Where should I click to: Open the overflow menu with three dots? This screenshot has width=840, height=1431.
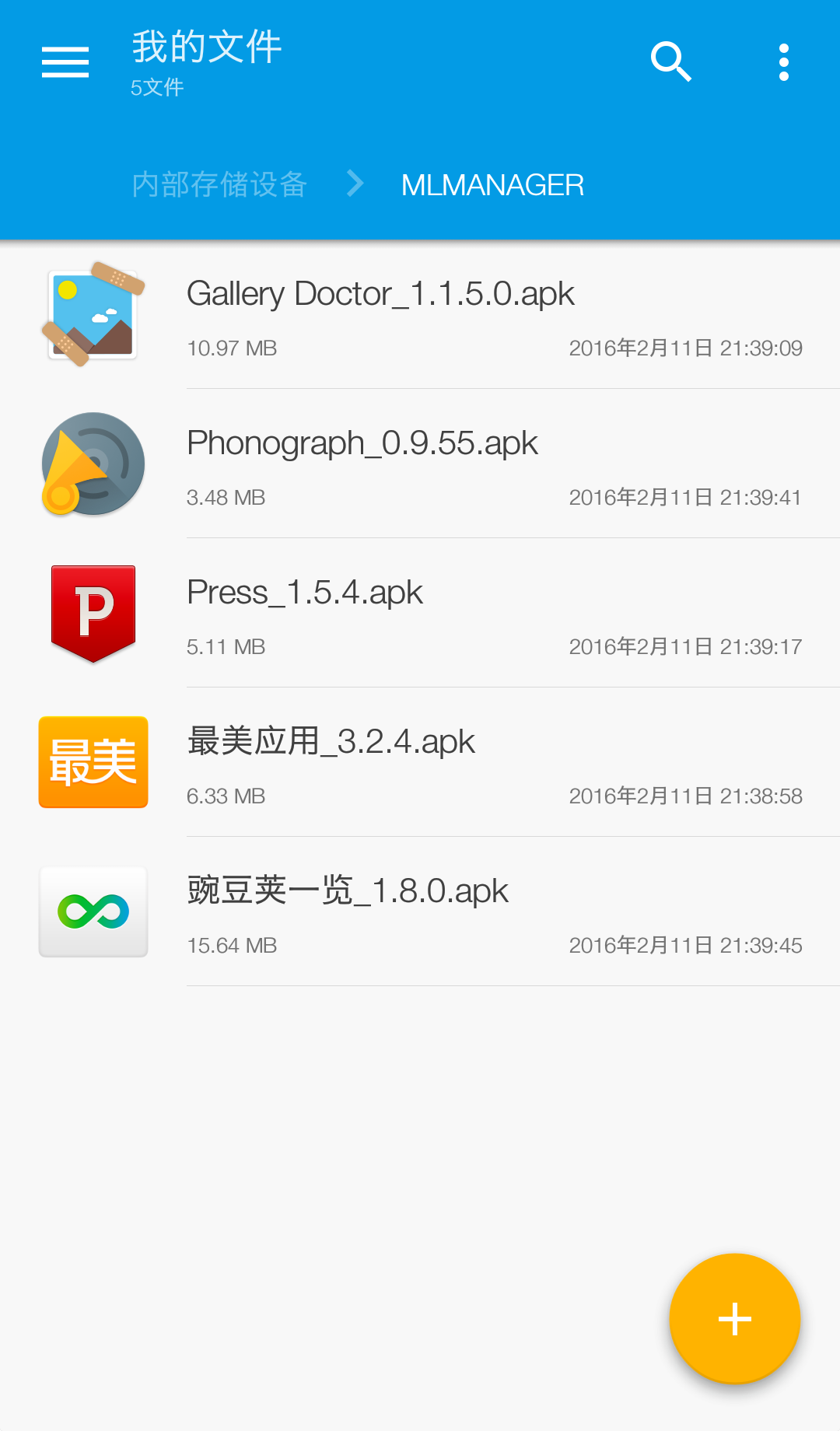[x=783, y=61]
